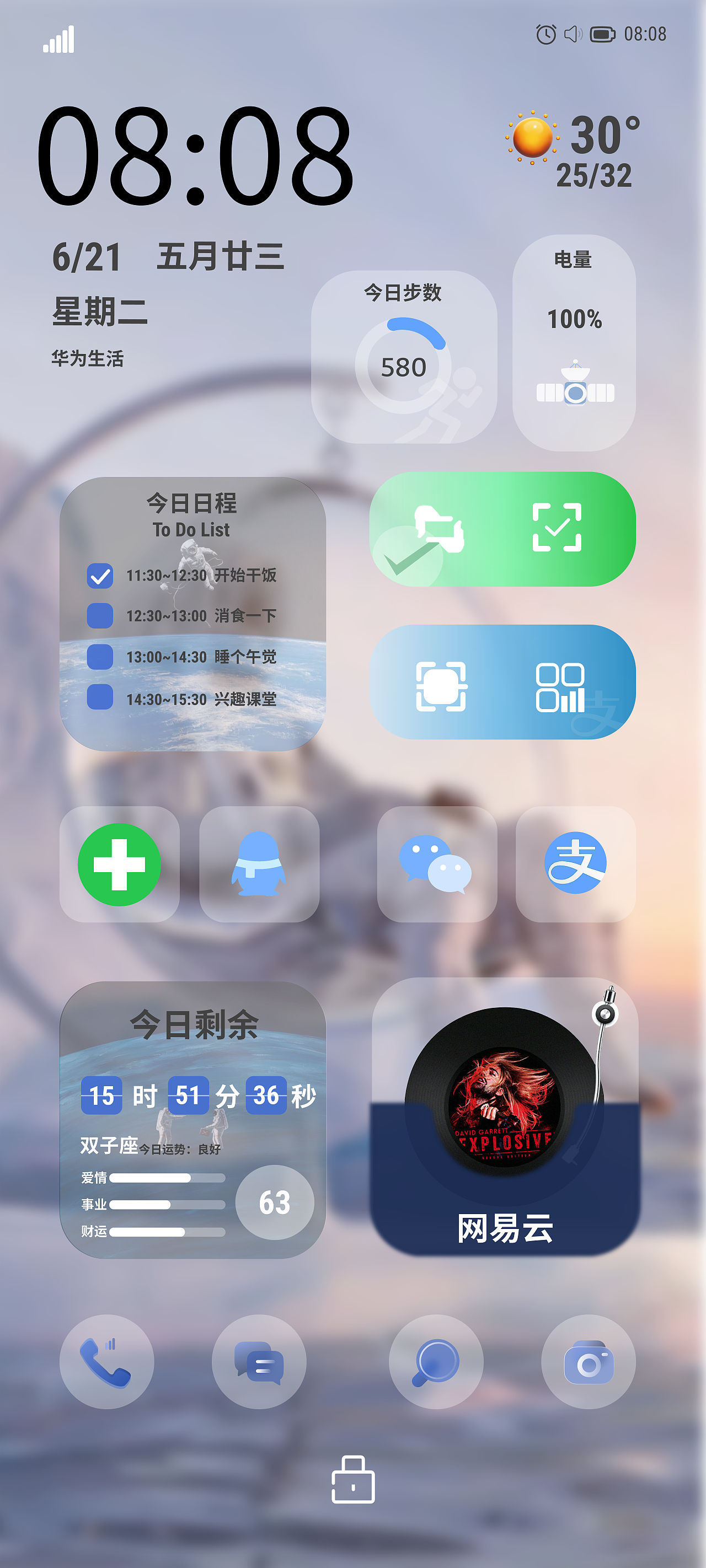Open the 今日步数 step counter widget
This screenshot has width=706, height=1568.
pos(404,357)
